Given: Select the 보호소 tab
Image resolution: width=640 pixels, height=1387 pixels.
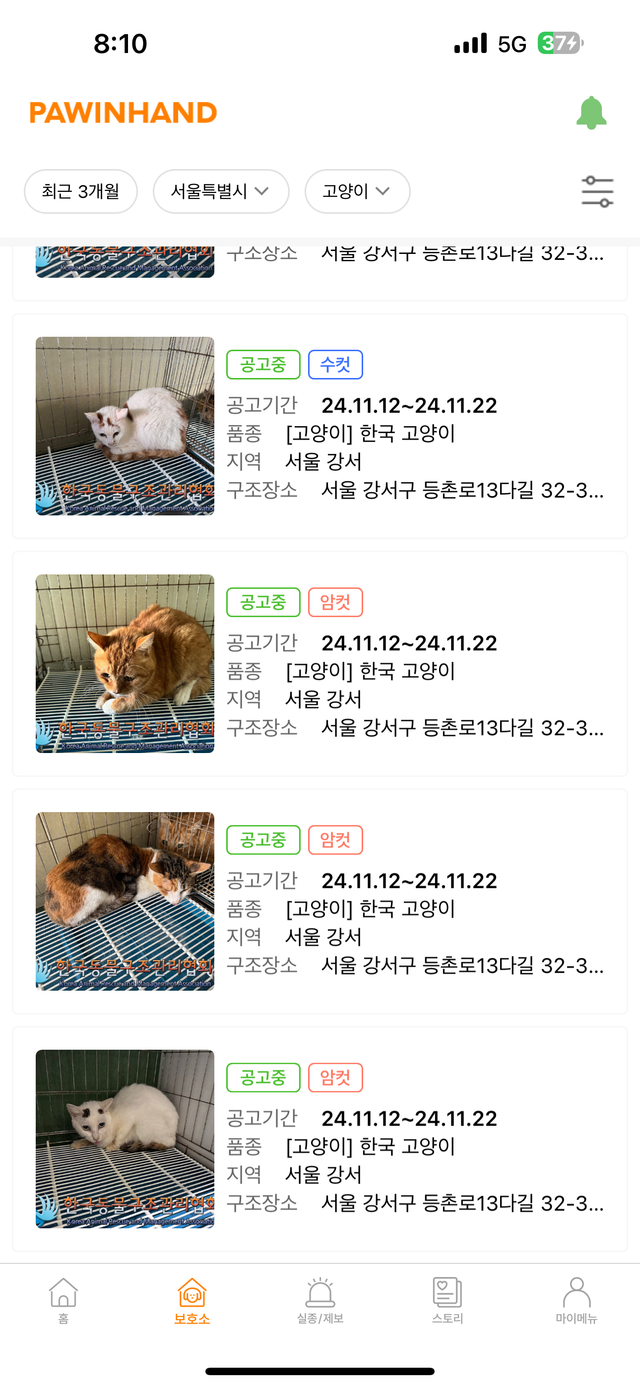Looking at the screenshot, I should [x=192, y=1300].
